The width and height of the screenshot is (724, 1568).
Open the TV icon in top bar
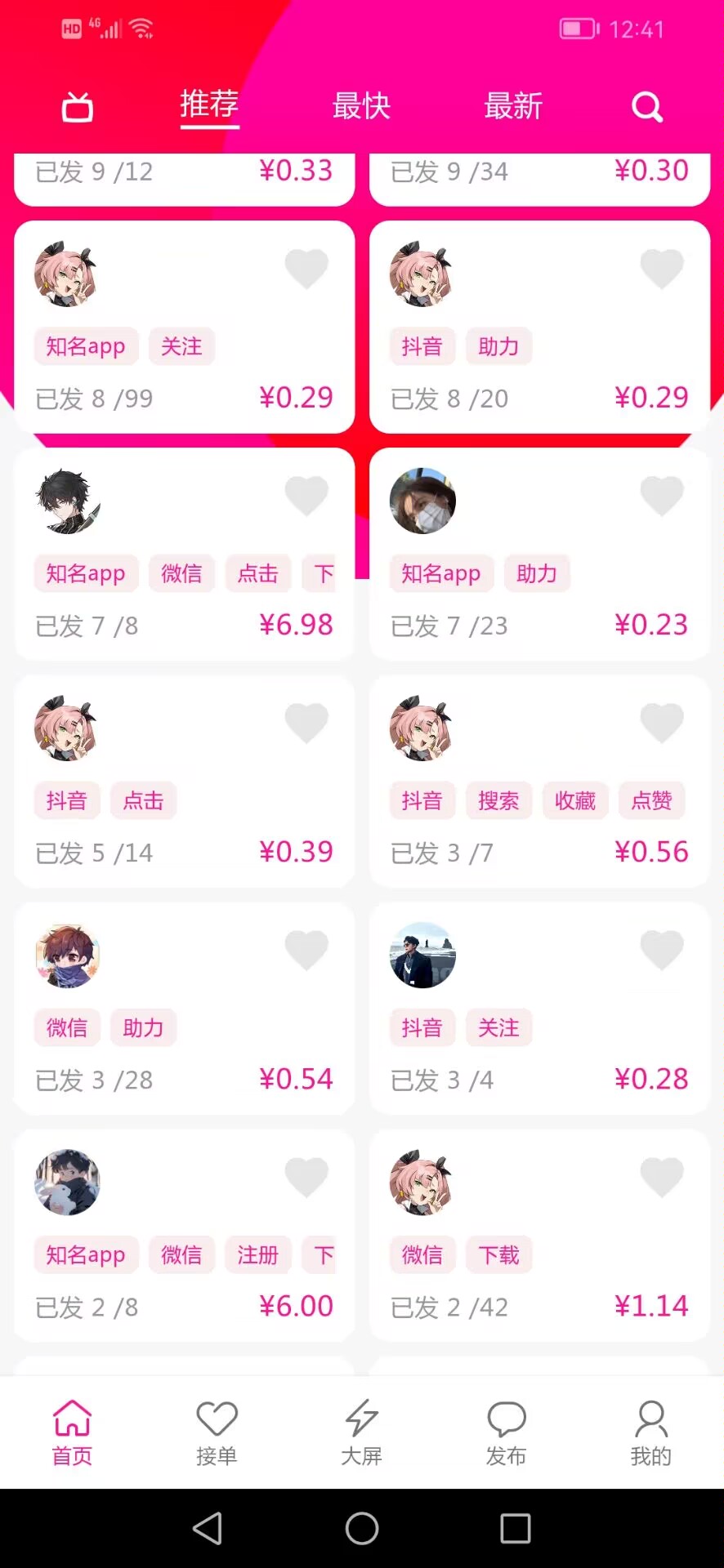pos(78,107)
